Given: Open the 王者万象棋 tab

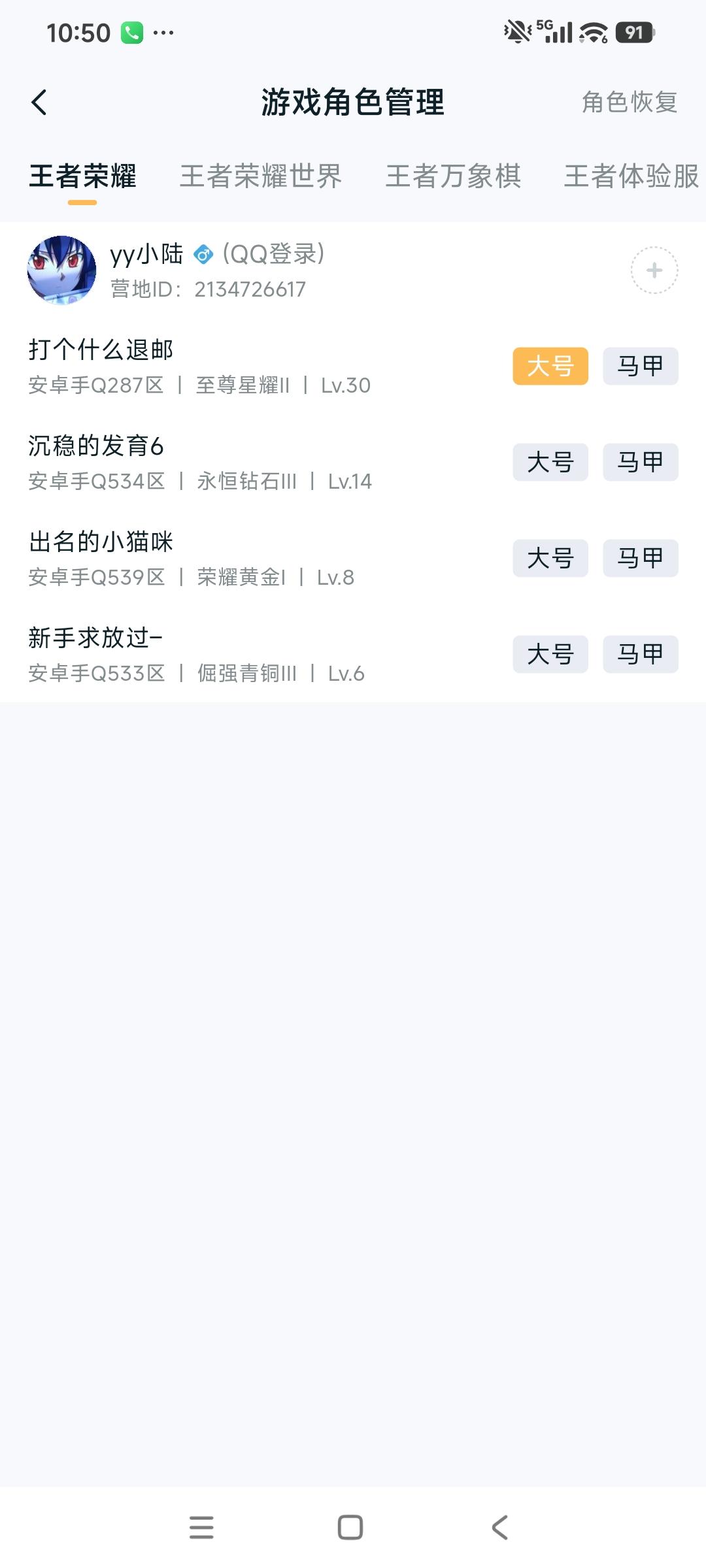Looking at the screenshot, I should [455, 176].
